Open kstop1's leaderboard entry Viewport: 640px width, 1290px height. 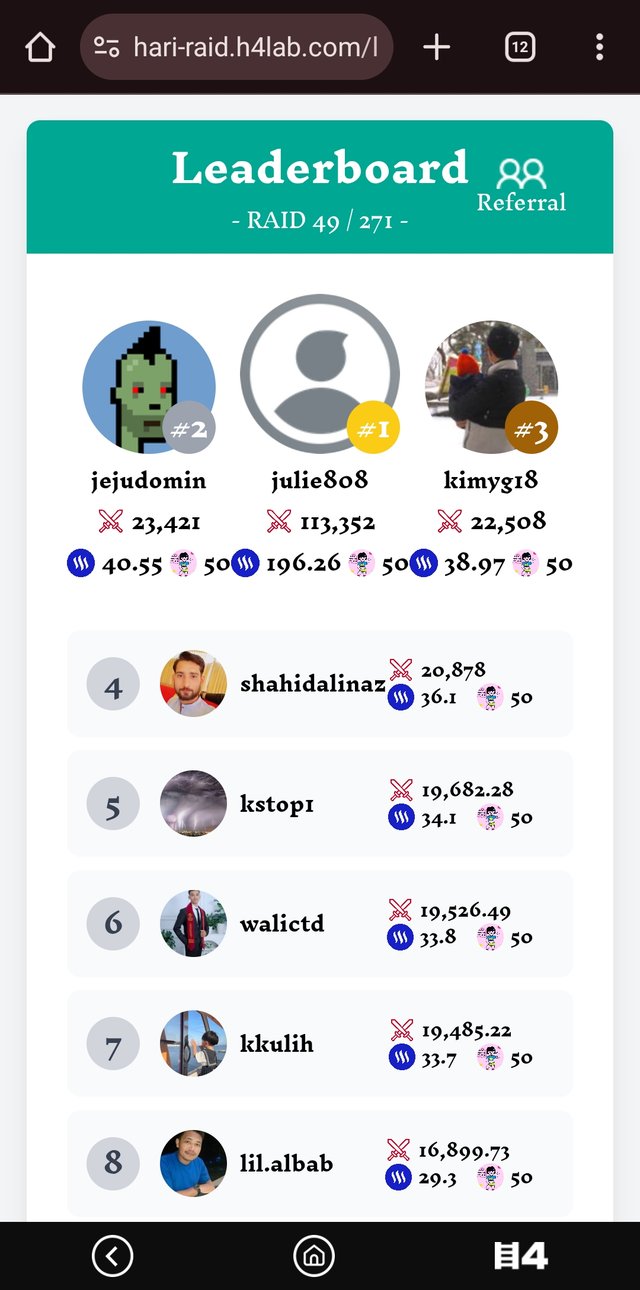320,804
